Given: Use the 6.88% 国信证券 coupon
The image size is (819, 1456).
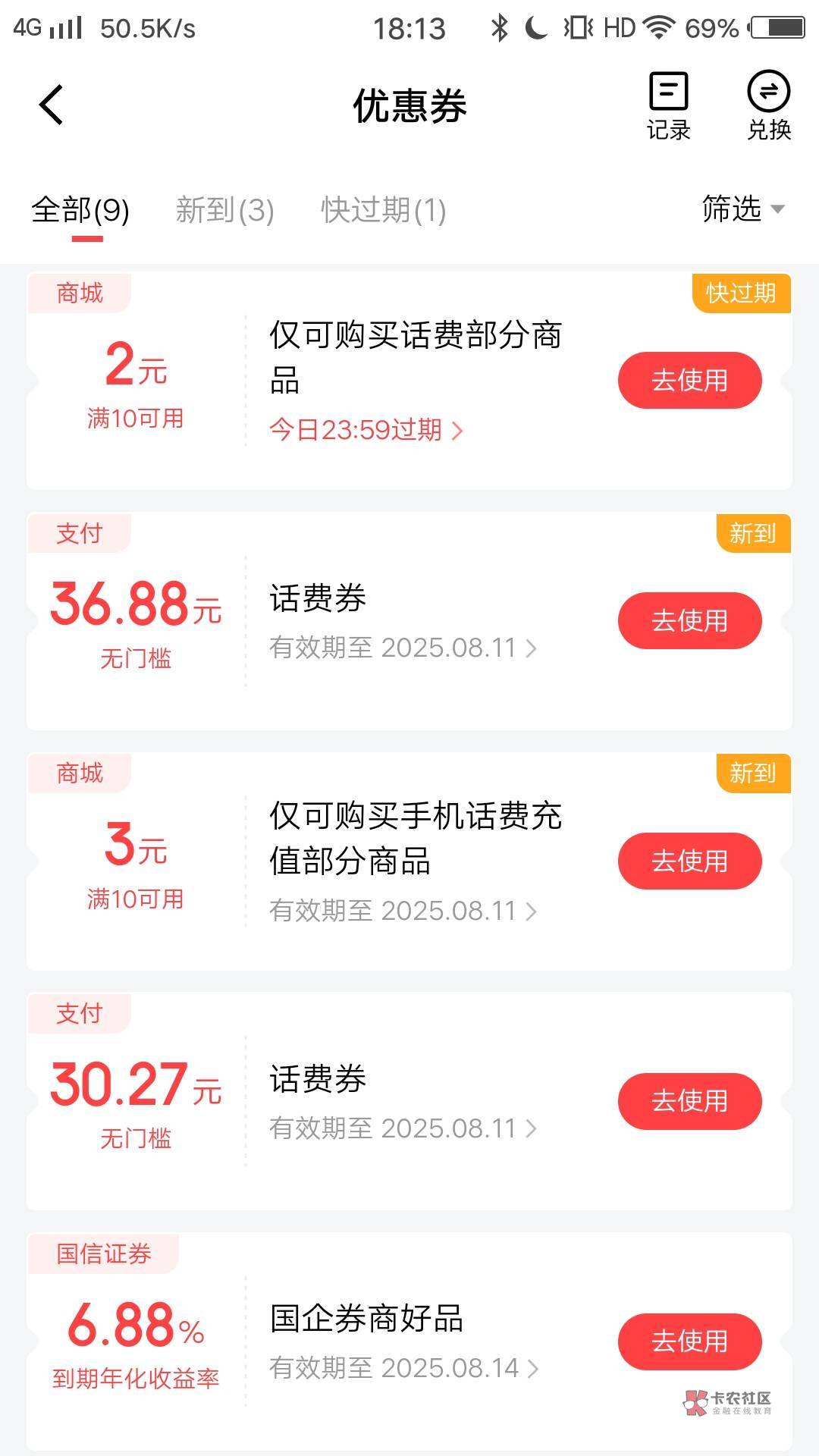Looking at the screenshot, I should click(689, 1341).
